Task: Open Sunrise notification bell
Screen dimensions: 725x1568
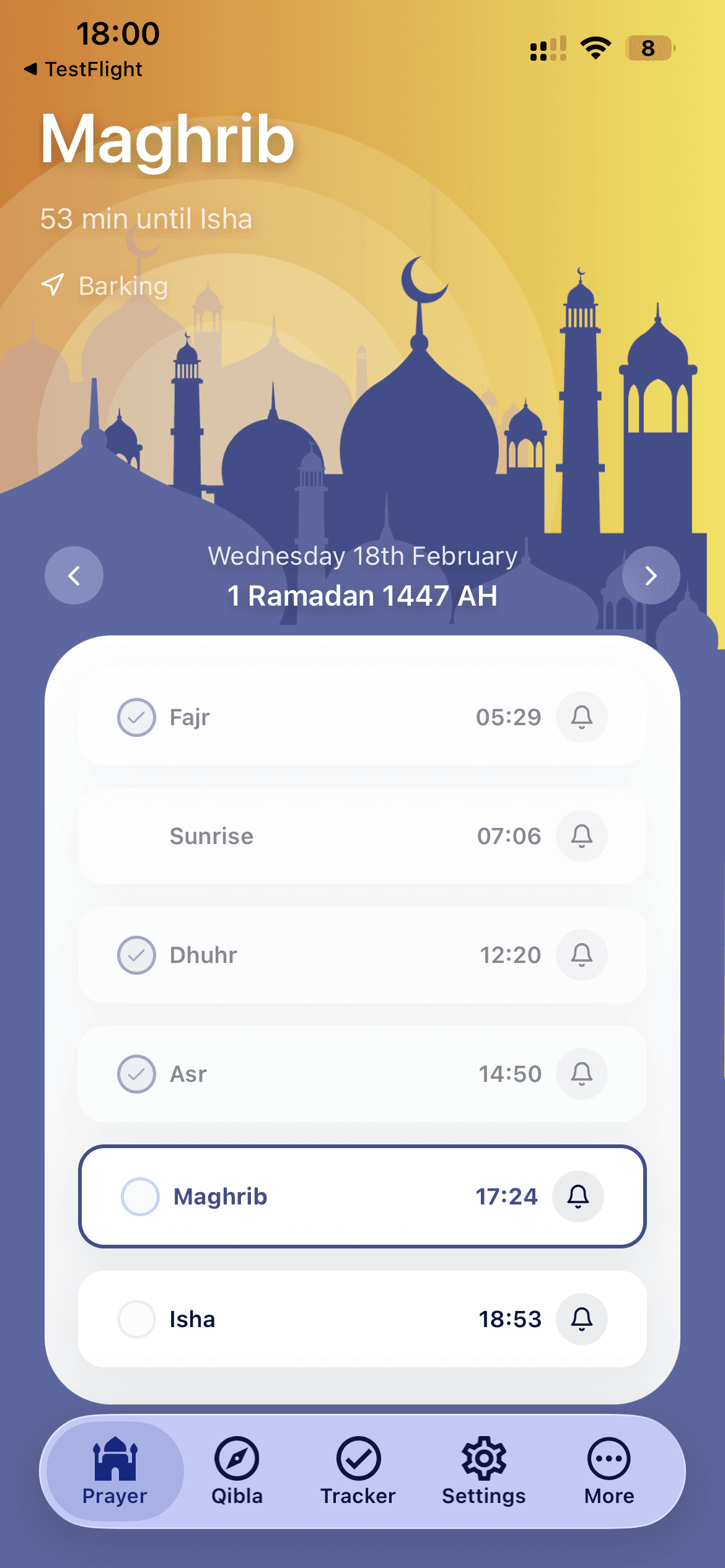Action: click(581, 836)
